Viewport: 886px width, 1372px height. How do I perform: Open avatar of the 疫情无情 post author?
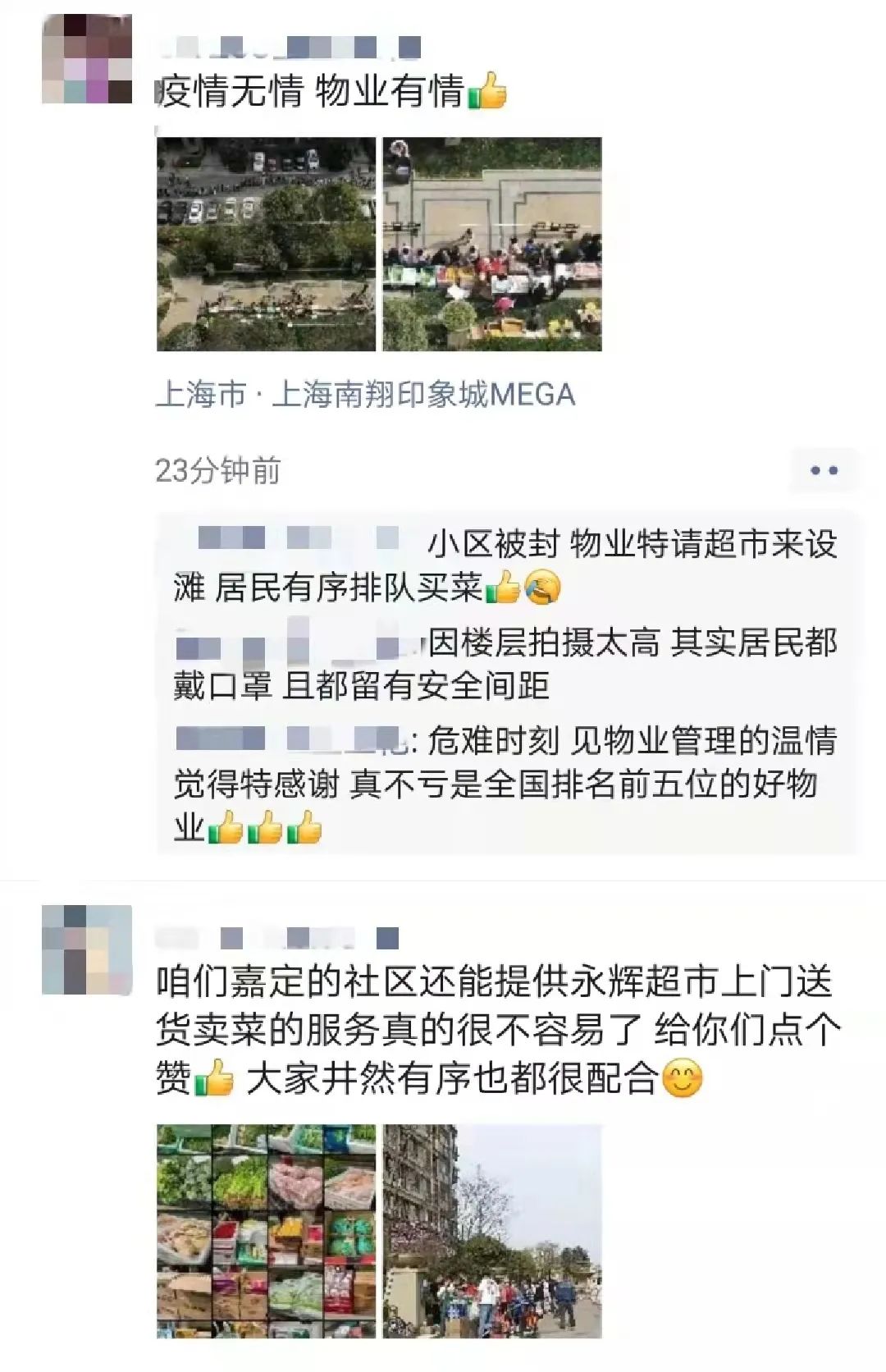(87, 58)
